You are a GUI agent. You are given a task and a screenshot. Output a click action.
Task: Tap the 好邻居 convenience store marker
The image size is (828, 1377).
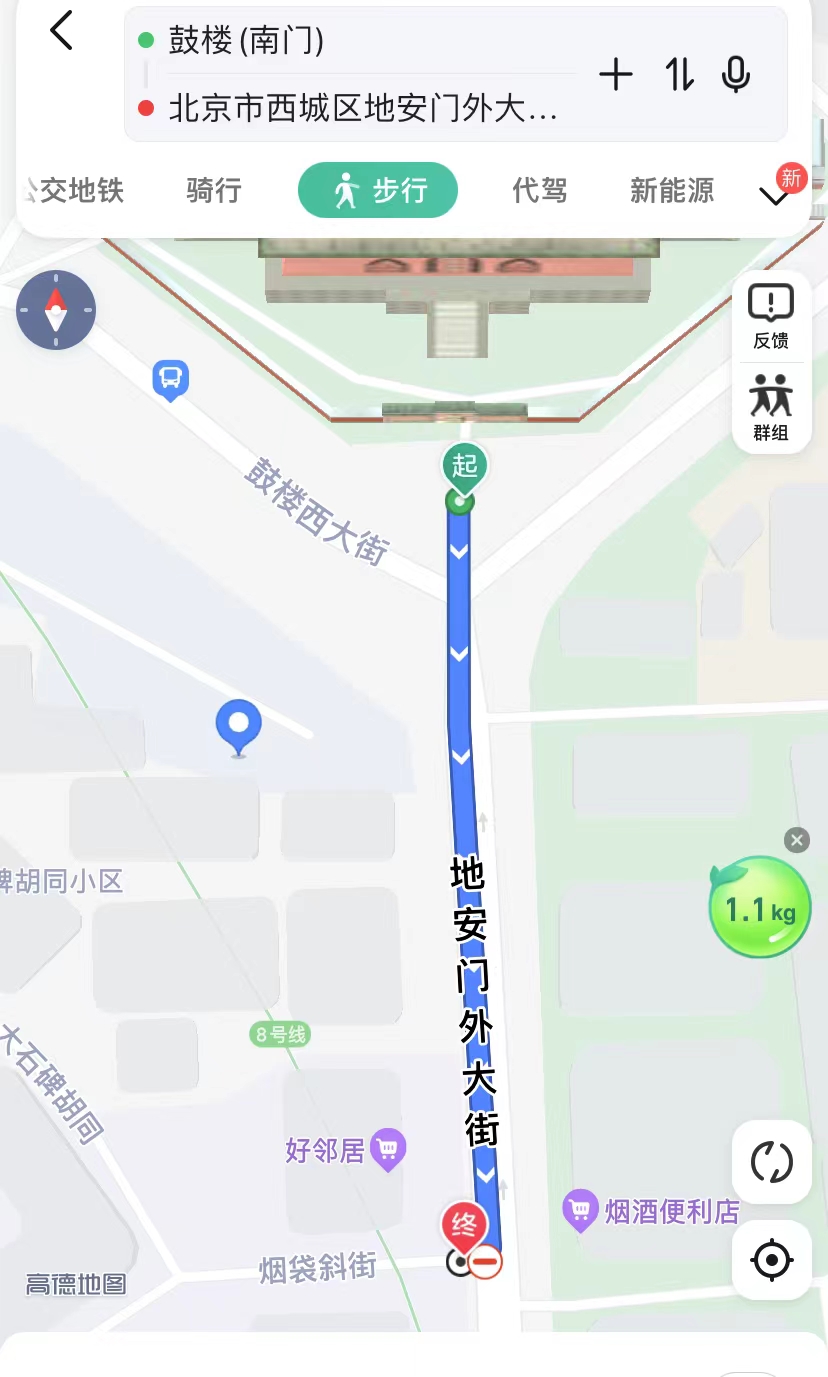coord(387,1151)
